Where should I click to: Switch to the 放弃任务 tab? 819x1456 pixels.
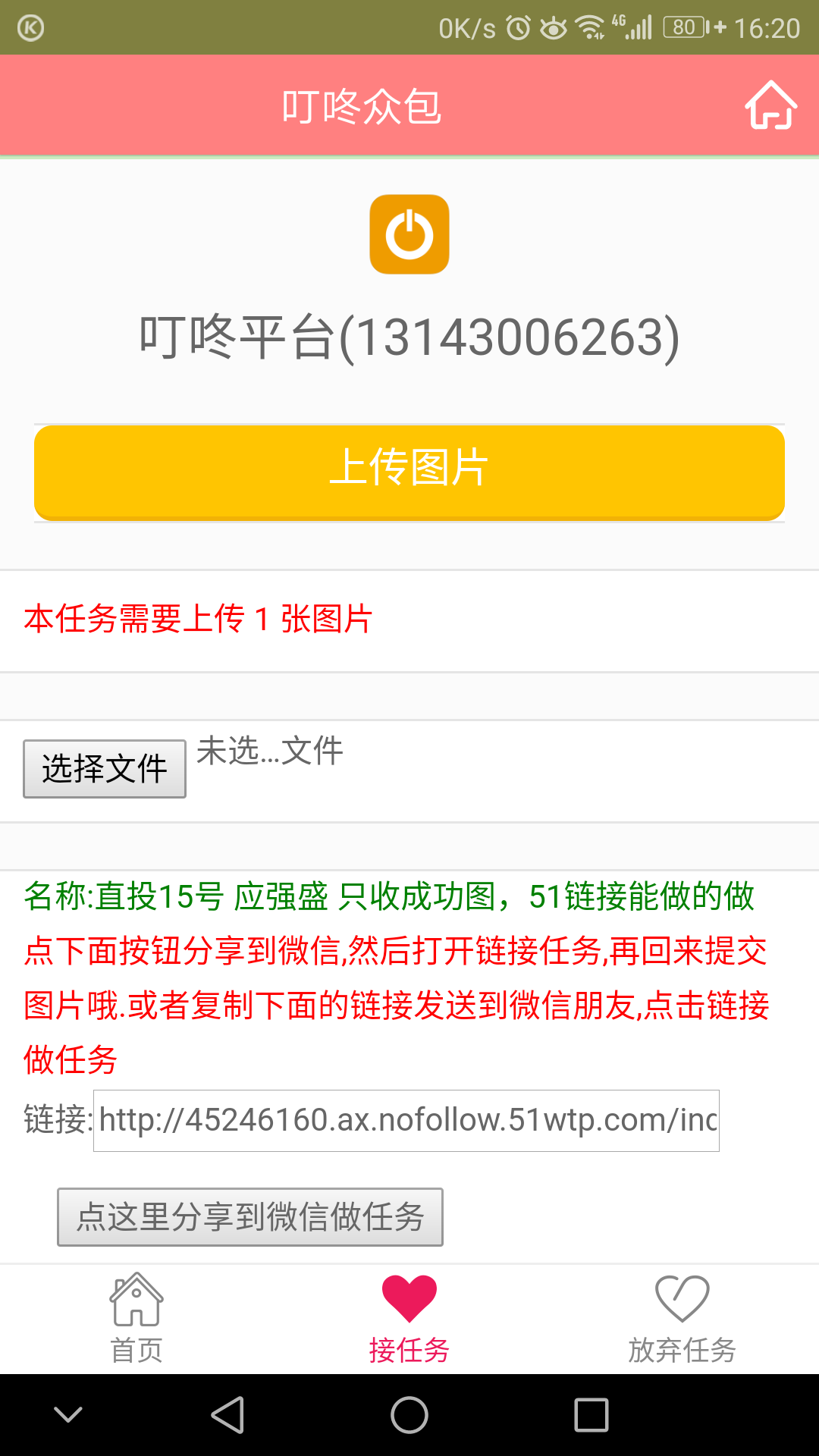(x=682, y=1348)
